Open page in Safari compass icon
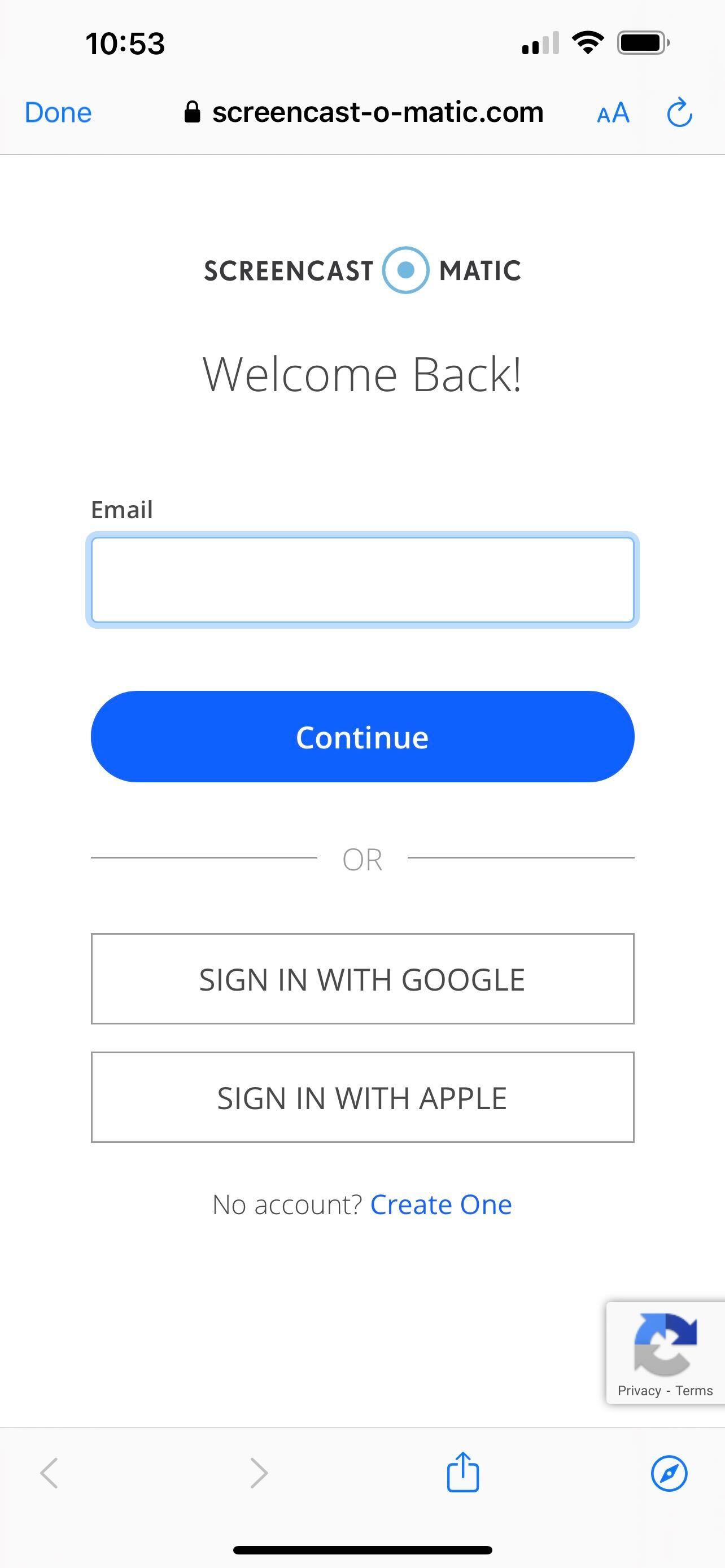The width and height of the screenshot is (725, 1568). (669, 1474)
